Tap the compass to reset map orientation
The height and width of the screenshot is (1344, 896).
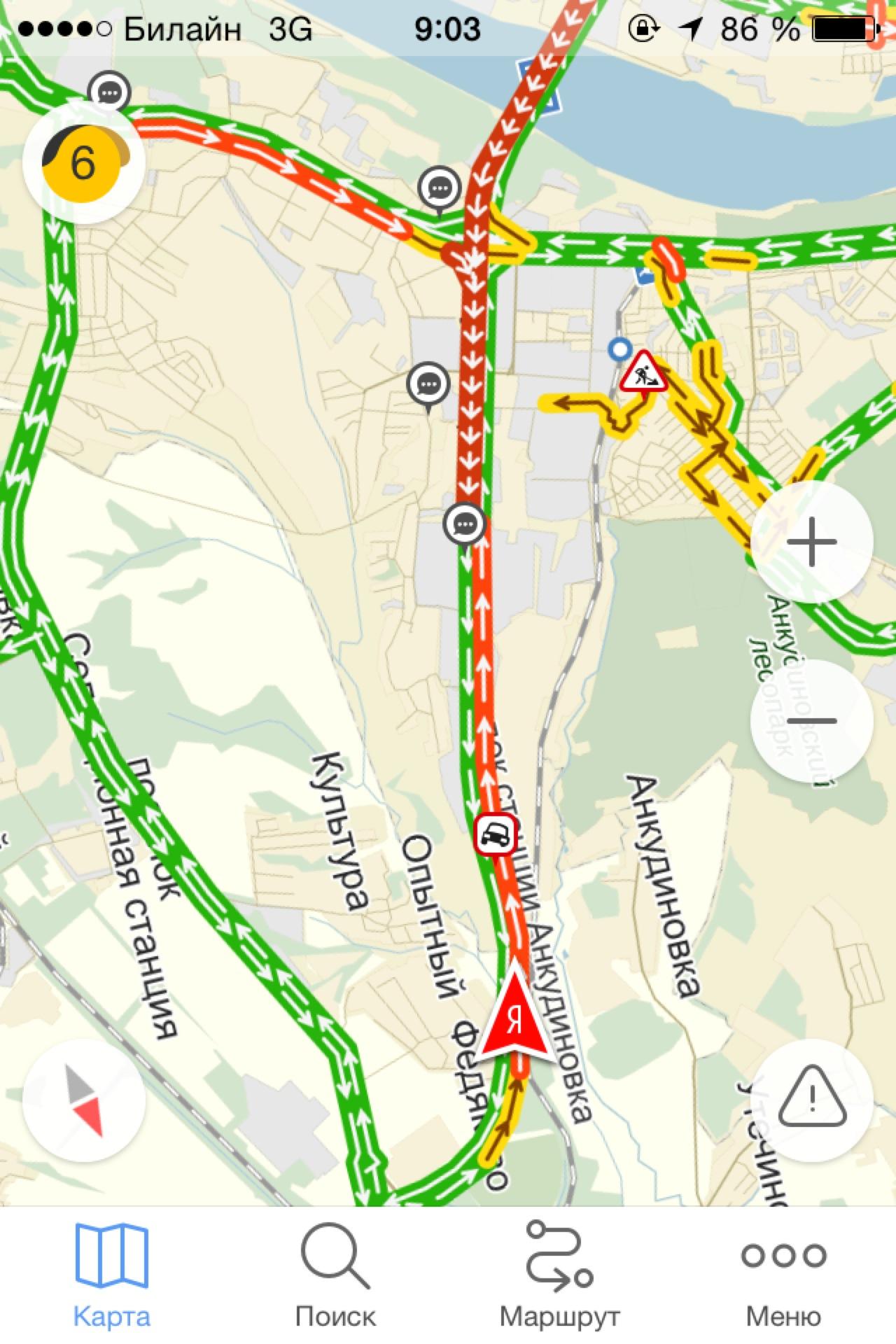tap(84, 1100)
